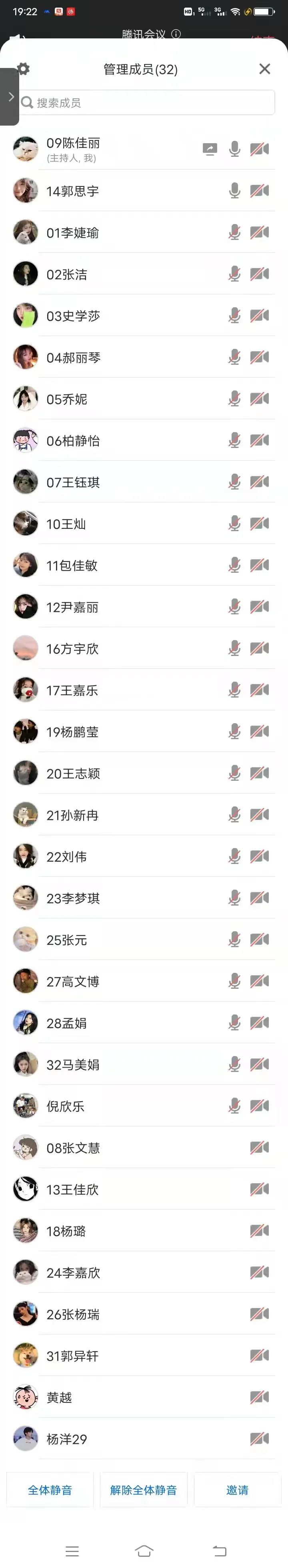Open member row 20王志颖
The width and height of the screenshot is (288, 1568).
122,774
